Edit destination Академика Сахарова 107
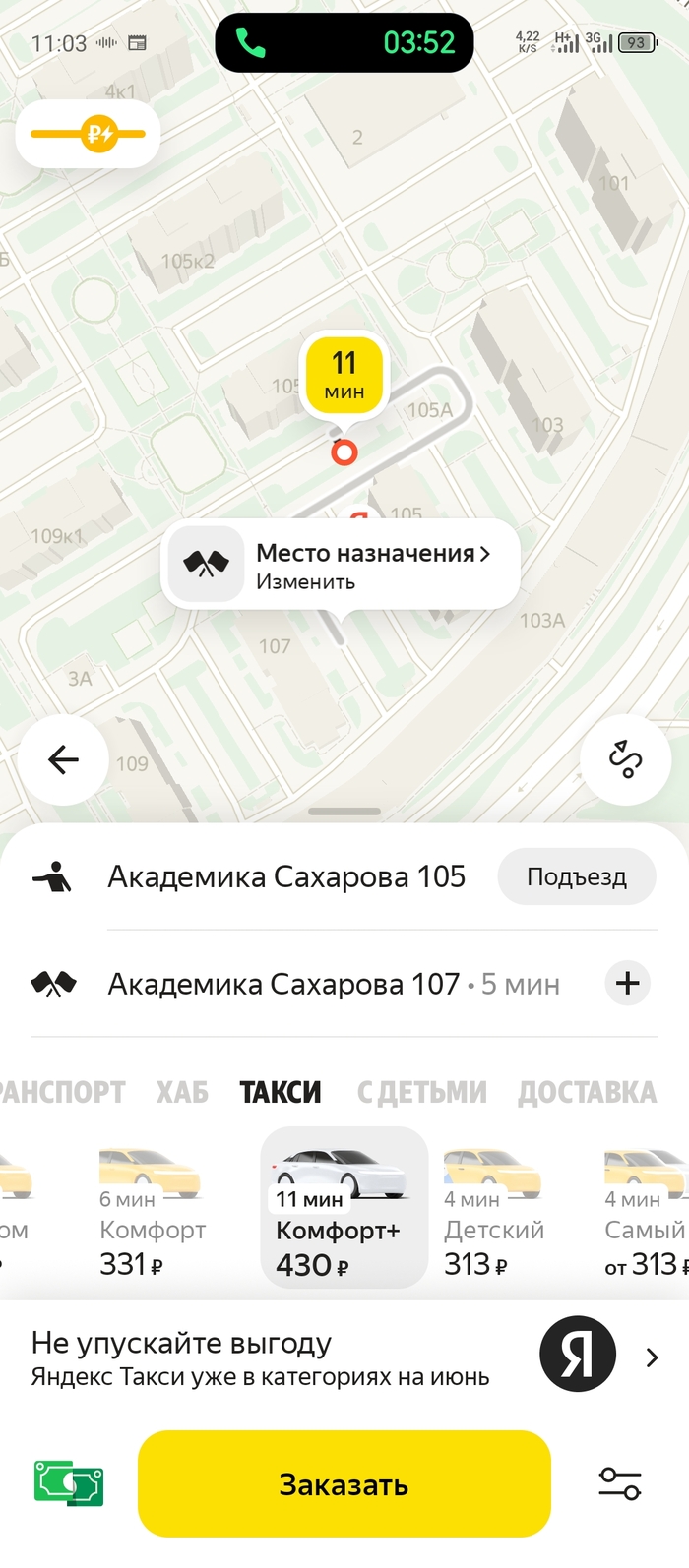 (283, 984)
